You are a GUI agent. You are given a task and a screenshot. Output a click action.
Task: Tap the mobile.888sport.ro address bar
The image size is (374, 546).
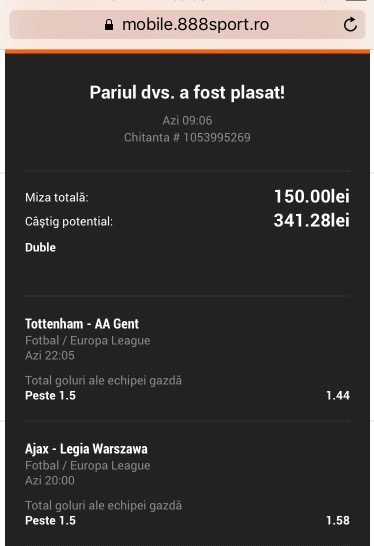coord(187,24)
